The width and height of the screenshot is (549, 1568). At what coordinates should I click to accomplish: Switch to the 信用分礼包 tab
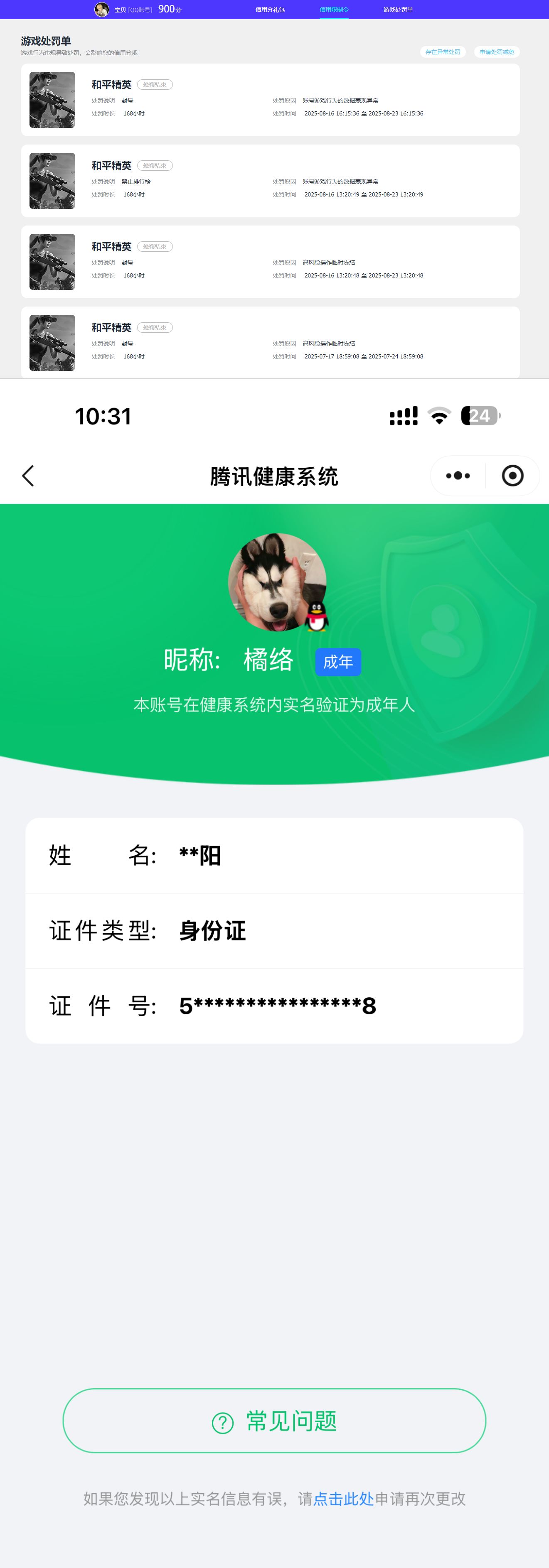[x=269, y=10]
